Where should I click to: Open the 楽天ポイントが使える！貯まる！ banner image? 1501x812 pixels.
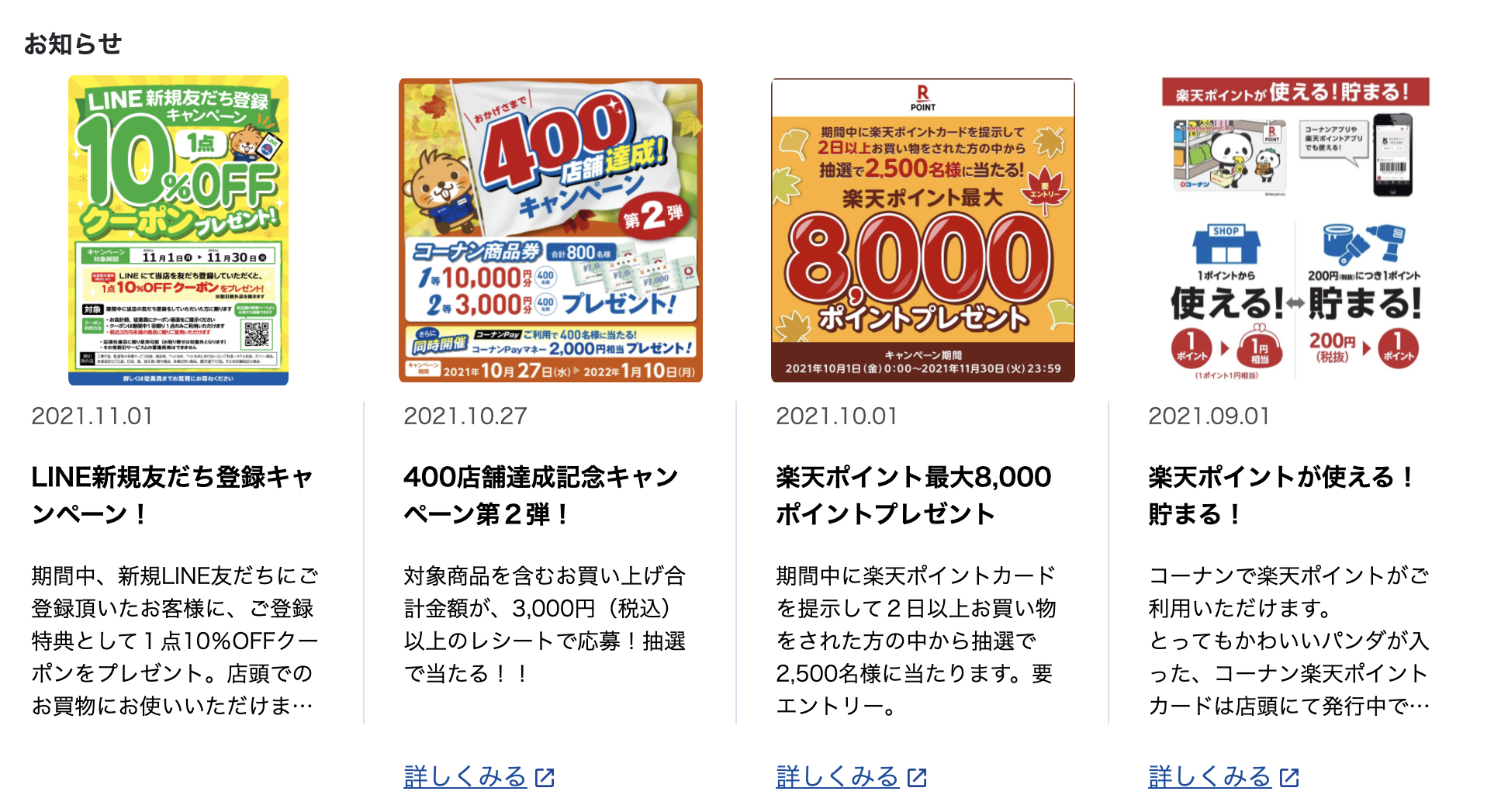[1295, 230]
